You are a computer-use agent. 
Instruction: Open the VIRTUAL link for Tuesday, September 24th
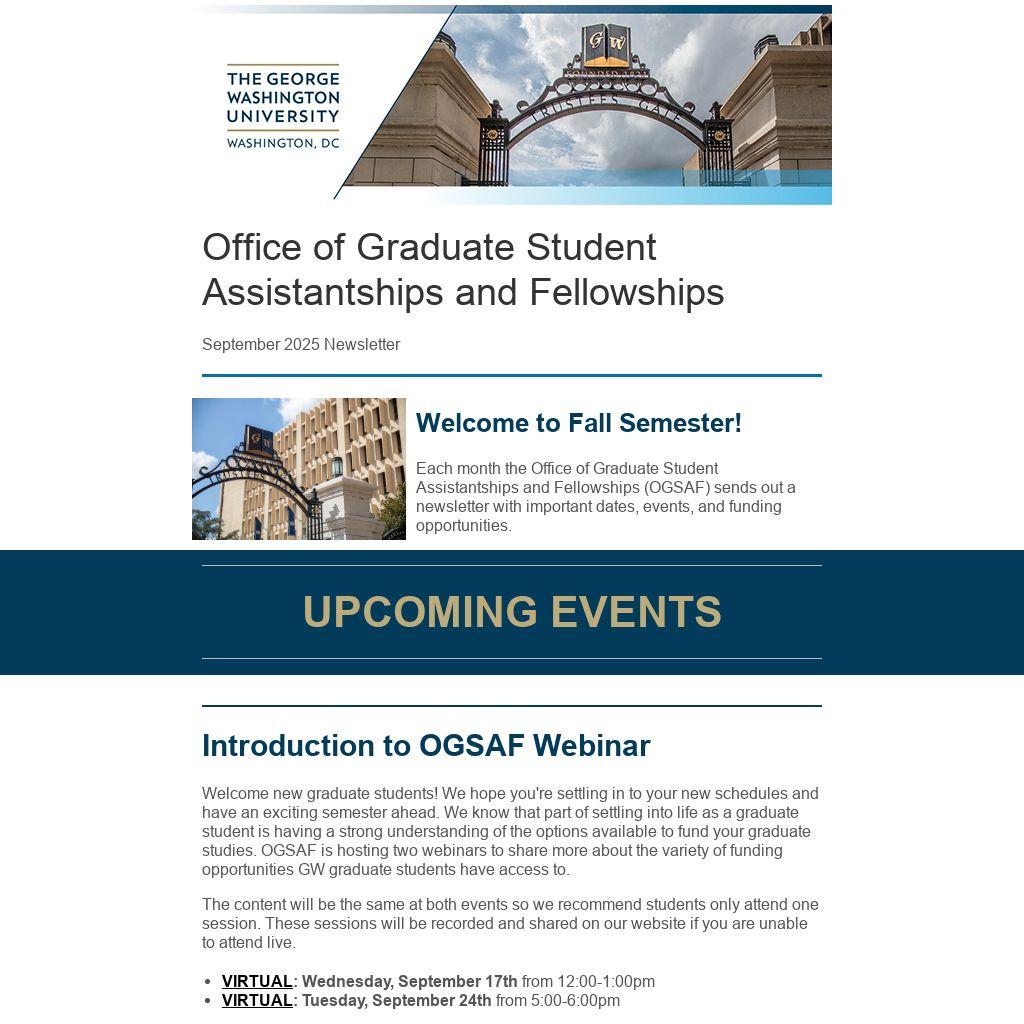257,1000
